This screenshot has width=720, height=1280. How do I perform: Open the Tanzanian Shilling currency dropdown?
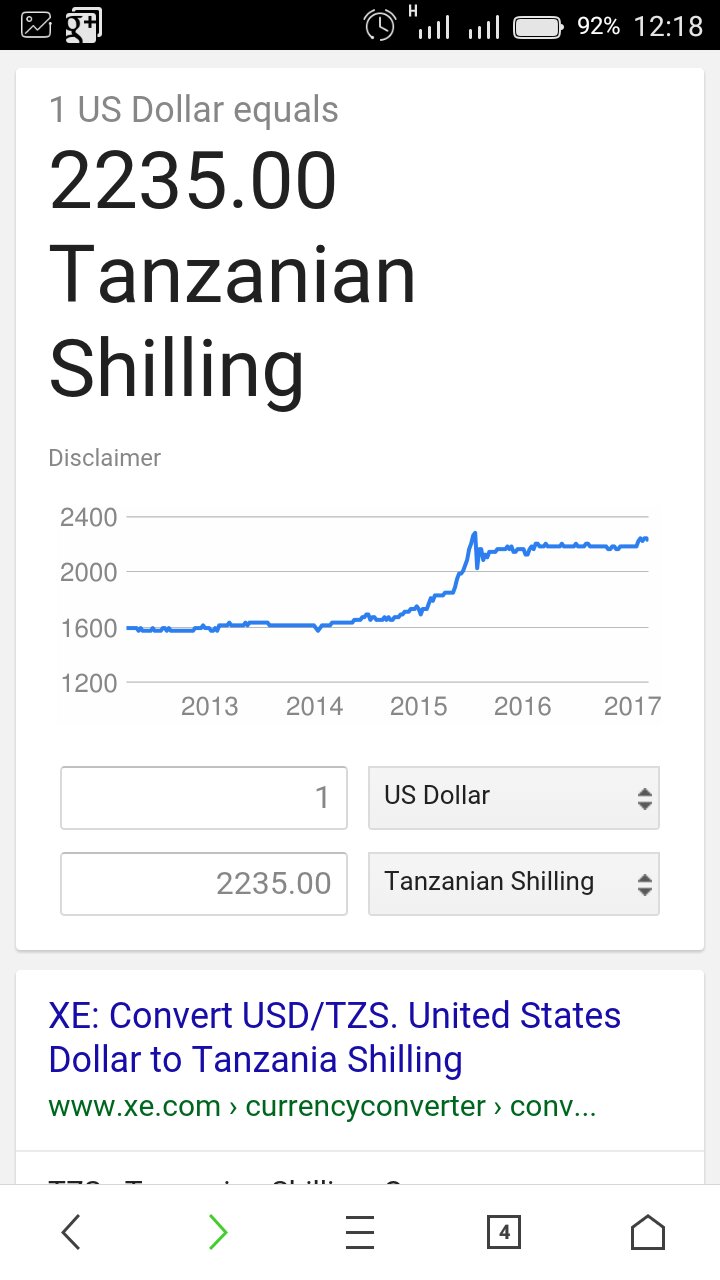click(513, 883)
